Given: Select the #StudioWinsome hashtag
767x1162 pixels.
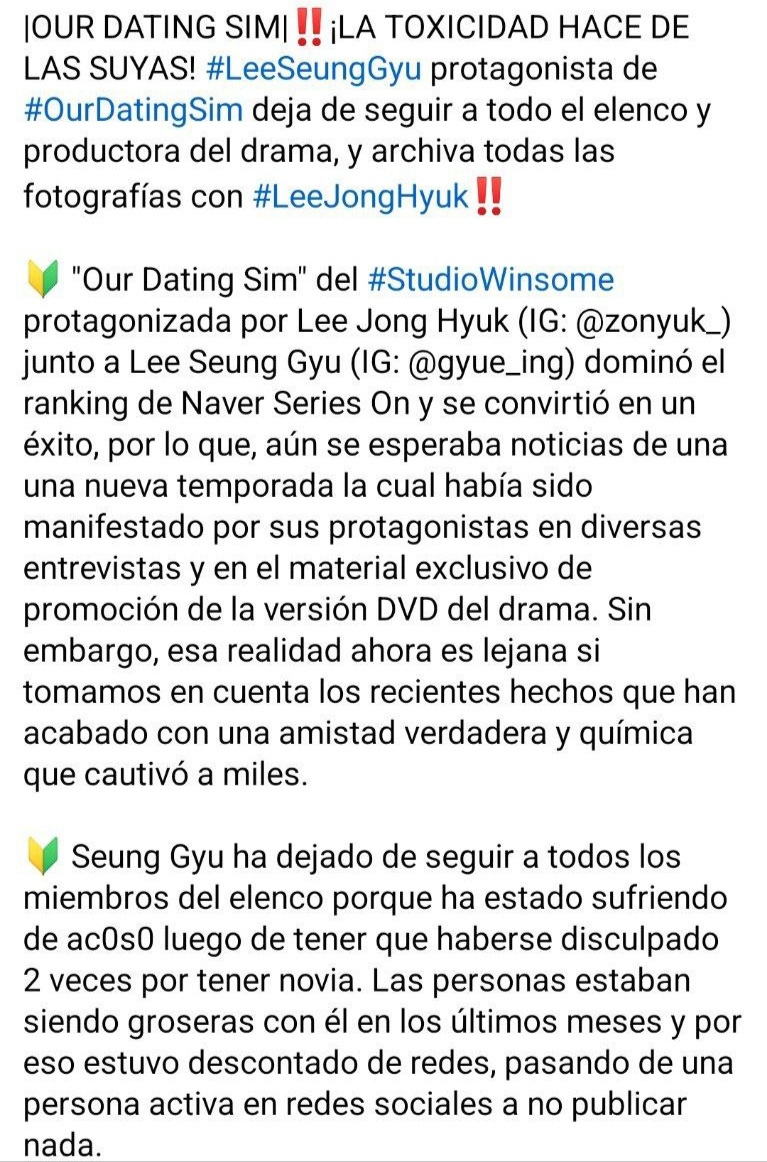Looking at the screenshot, I should 490,279.
